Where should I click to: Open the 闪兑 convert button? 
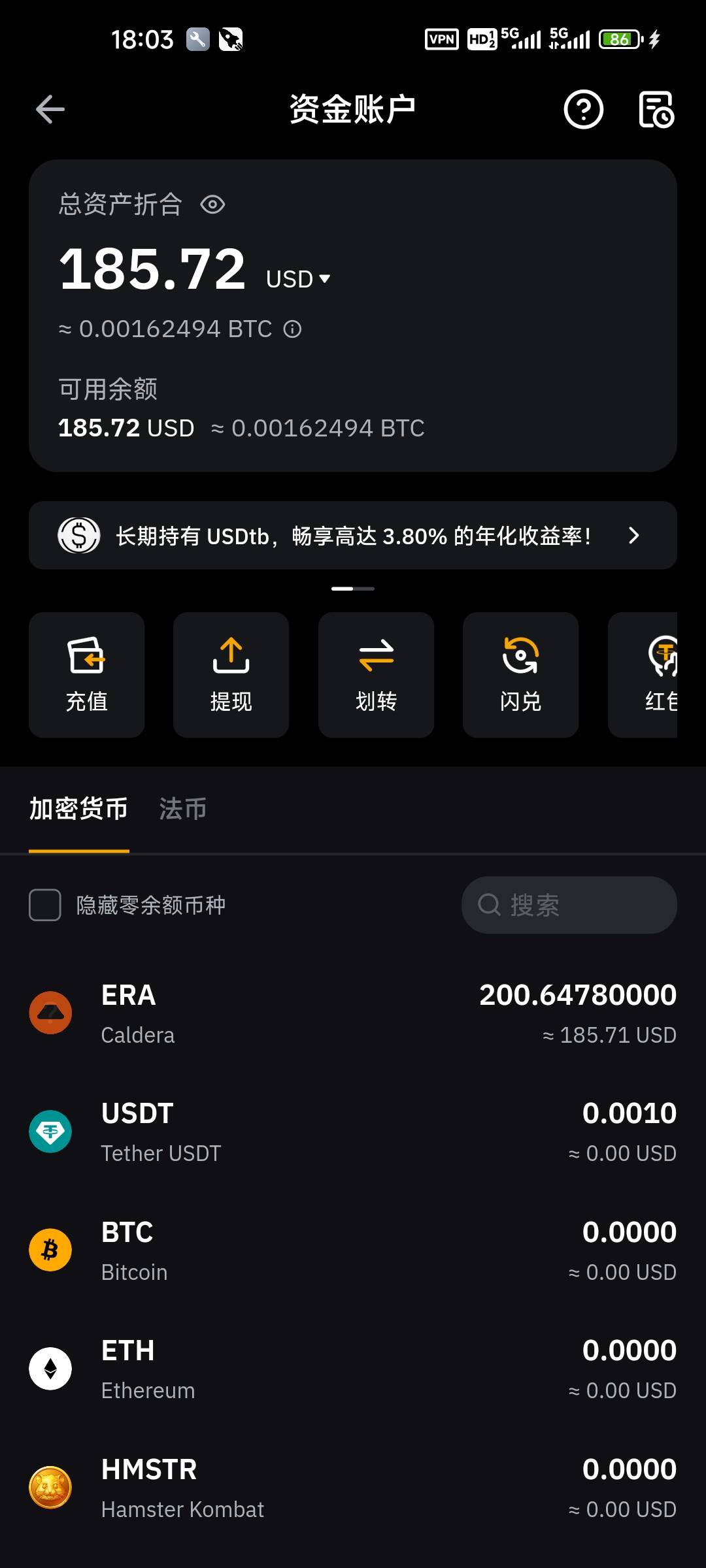520,675
